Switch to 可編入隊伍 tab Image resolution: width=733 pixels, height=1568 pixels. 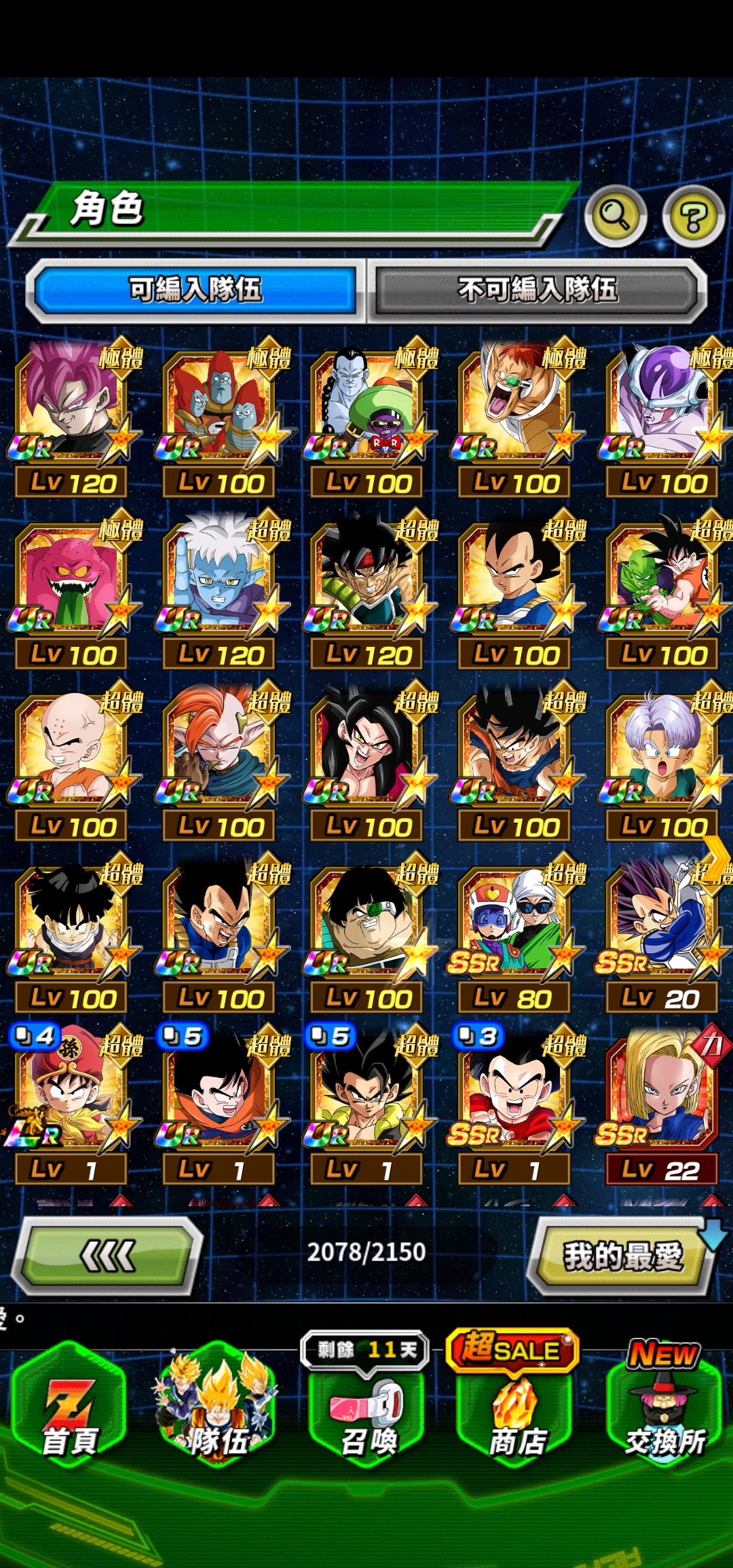pyautogui.click(x=195, y=290)
